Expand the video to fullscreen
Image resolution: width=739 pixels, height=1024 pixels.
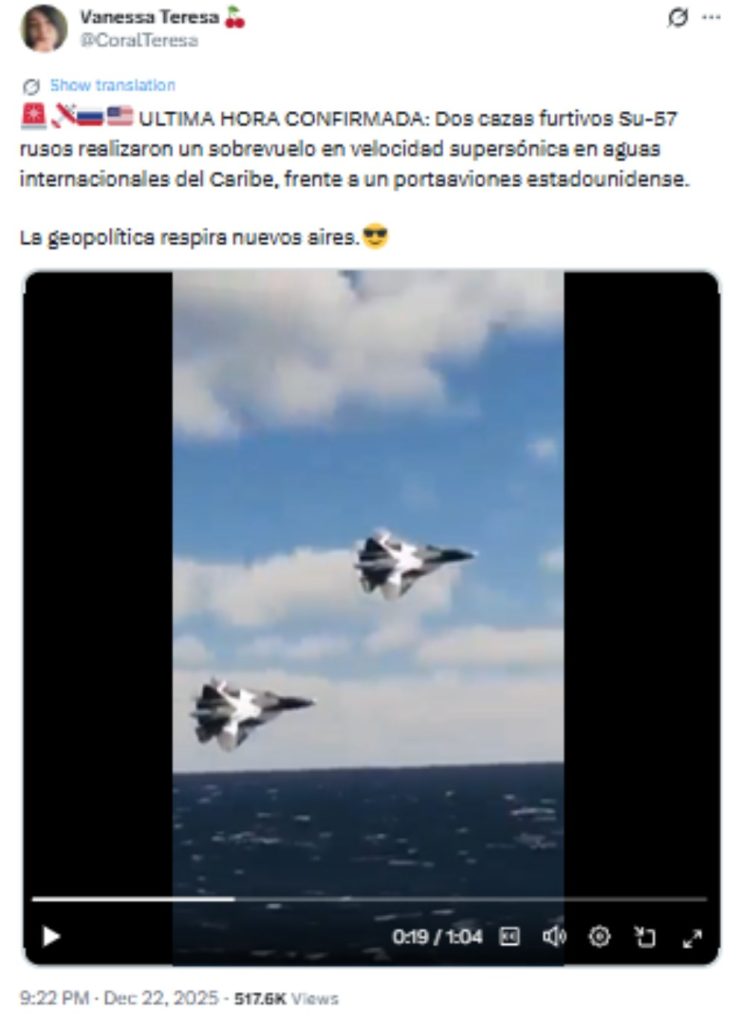691,936
